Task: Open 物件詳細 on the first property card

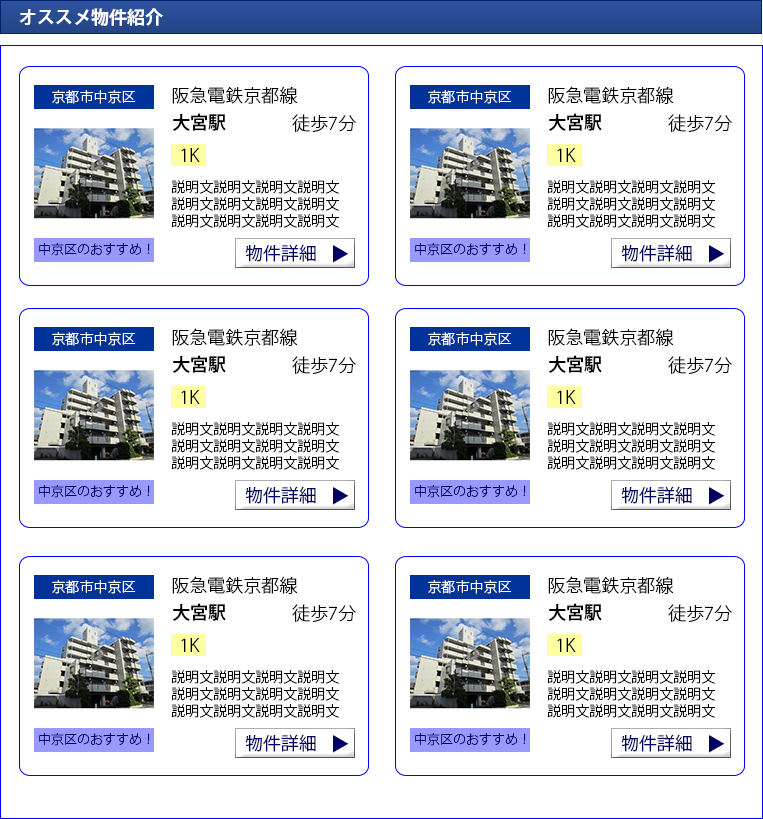Action: pyautogui.click(x=295, y=253)
